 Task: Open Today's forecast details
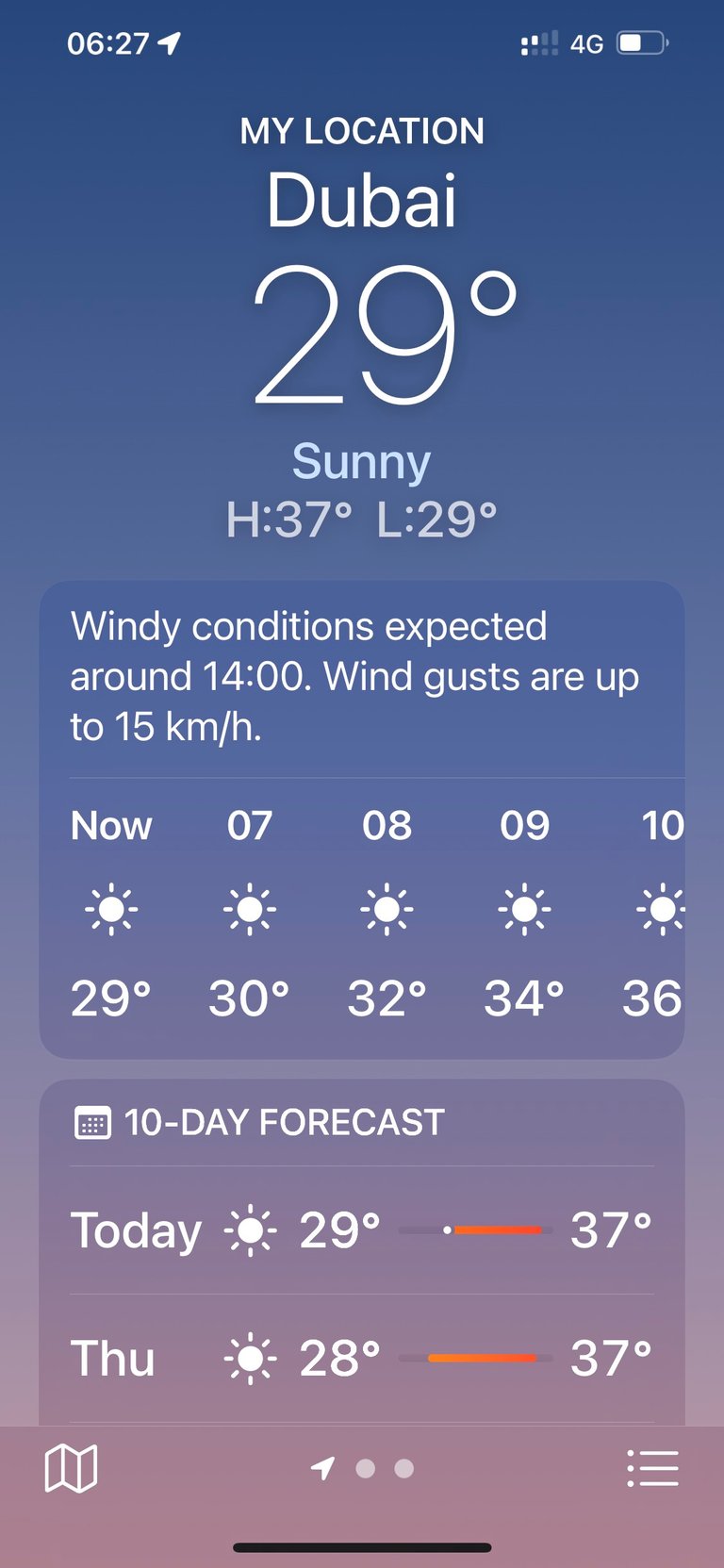coord(362,1230)
